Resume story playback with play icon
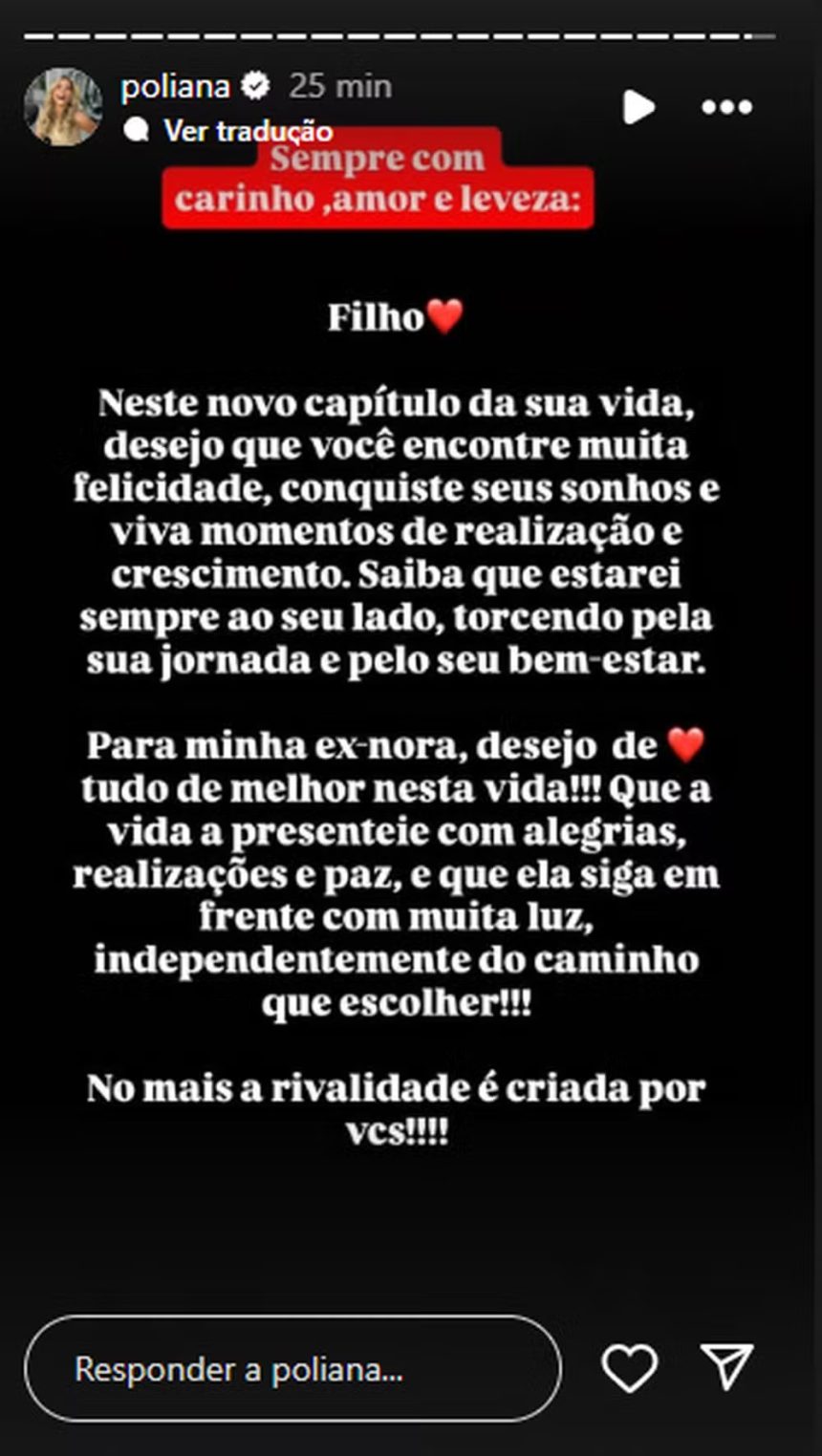Viewport: 822px width, 1456px height. coord(638,107)
